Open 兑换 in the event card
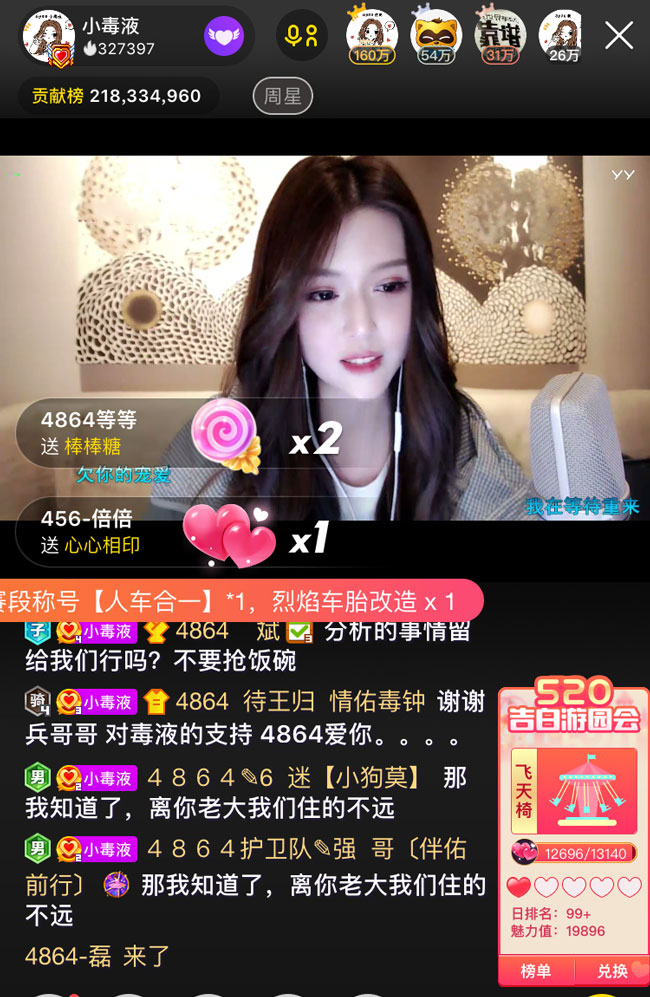Viewport: 650px width, 997px height. [x=612, y=970]
